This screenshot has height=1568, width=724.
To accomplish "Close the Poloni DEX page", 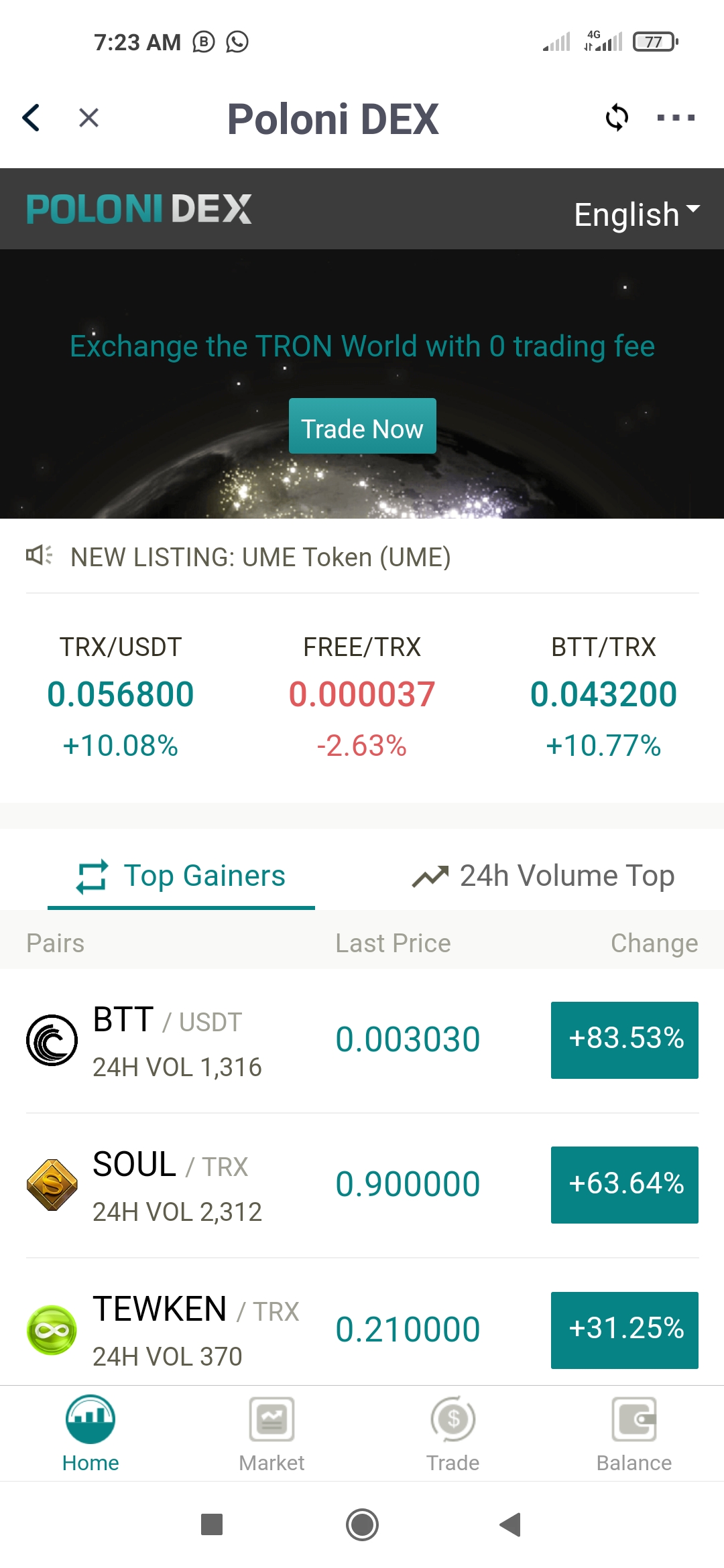I will tap(88, 118).
